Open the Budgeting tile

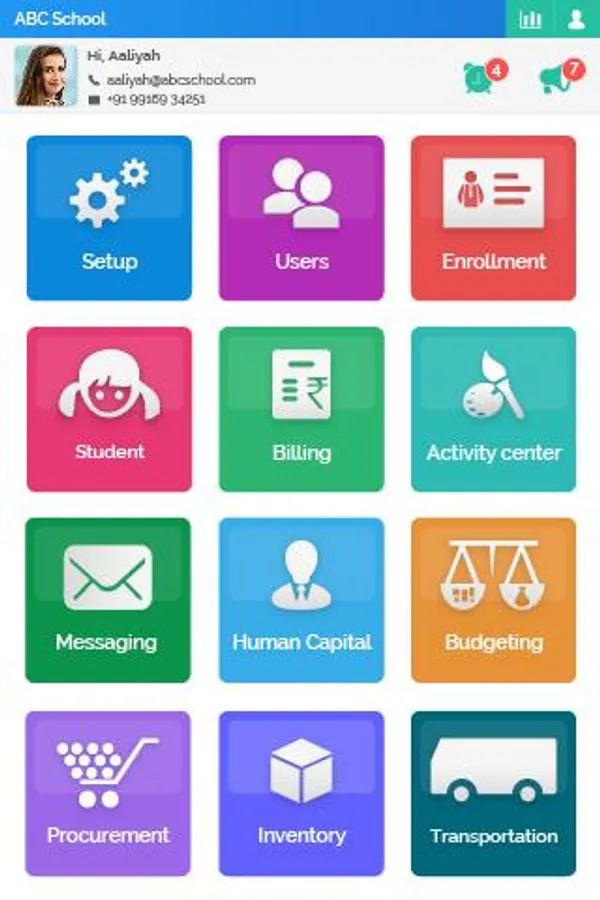coord(493,600)
